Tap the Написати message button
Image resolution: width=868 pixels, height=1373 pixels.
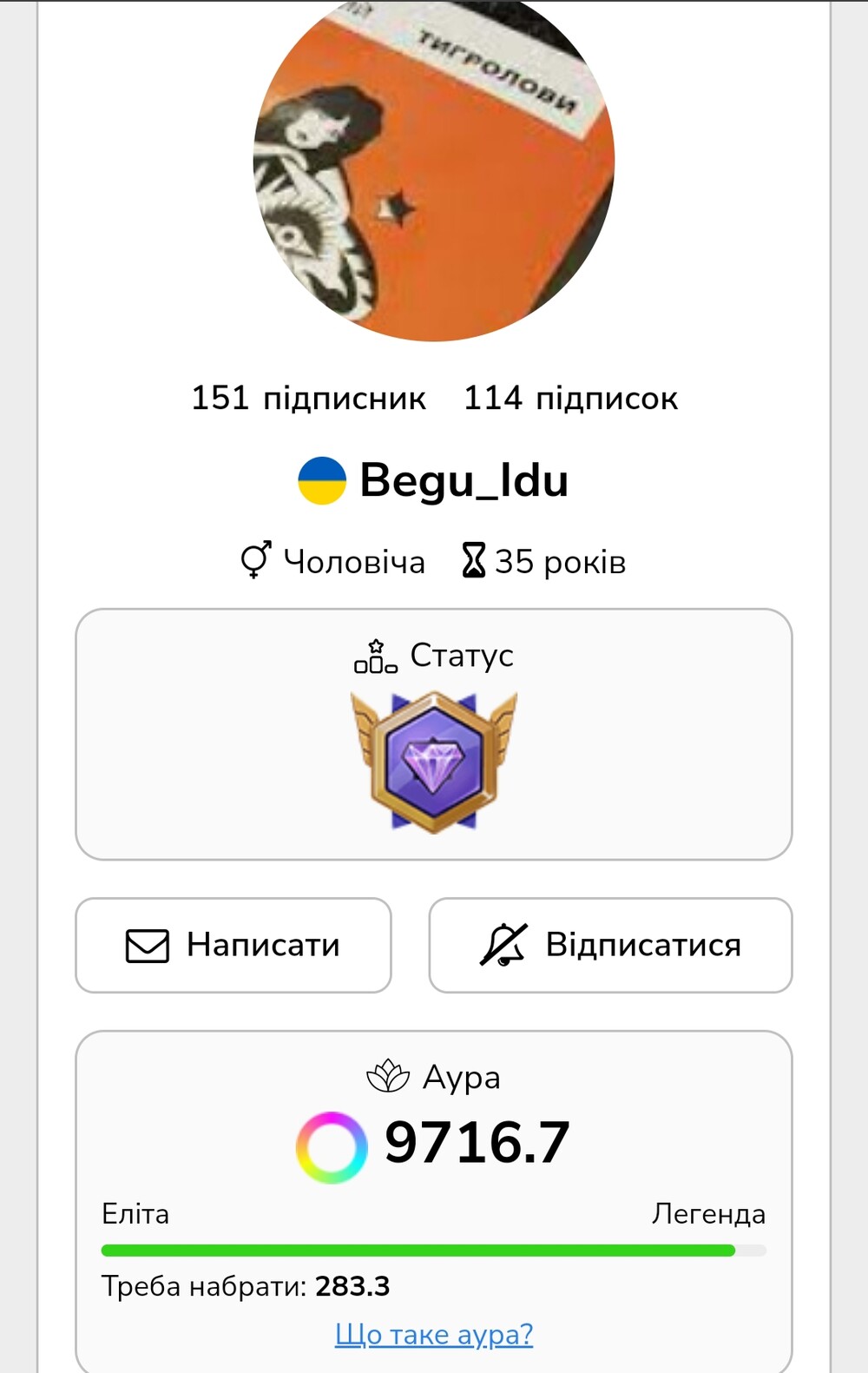233,945
